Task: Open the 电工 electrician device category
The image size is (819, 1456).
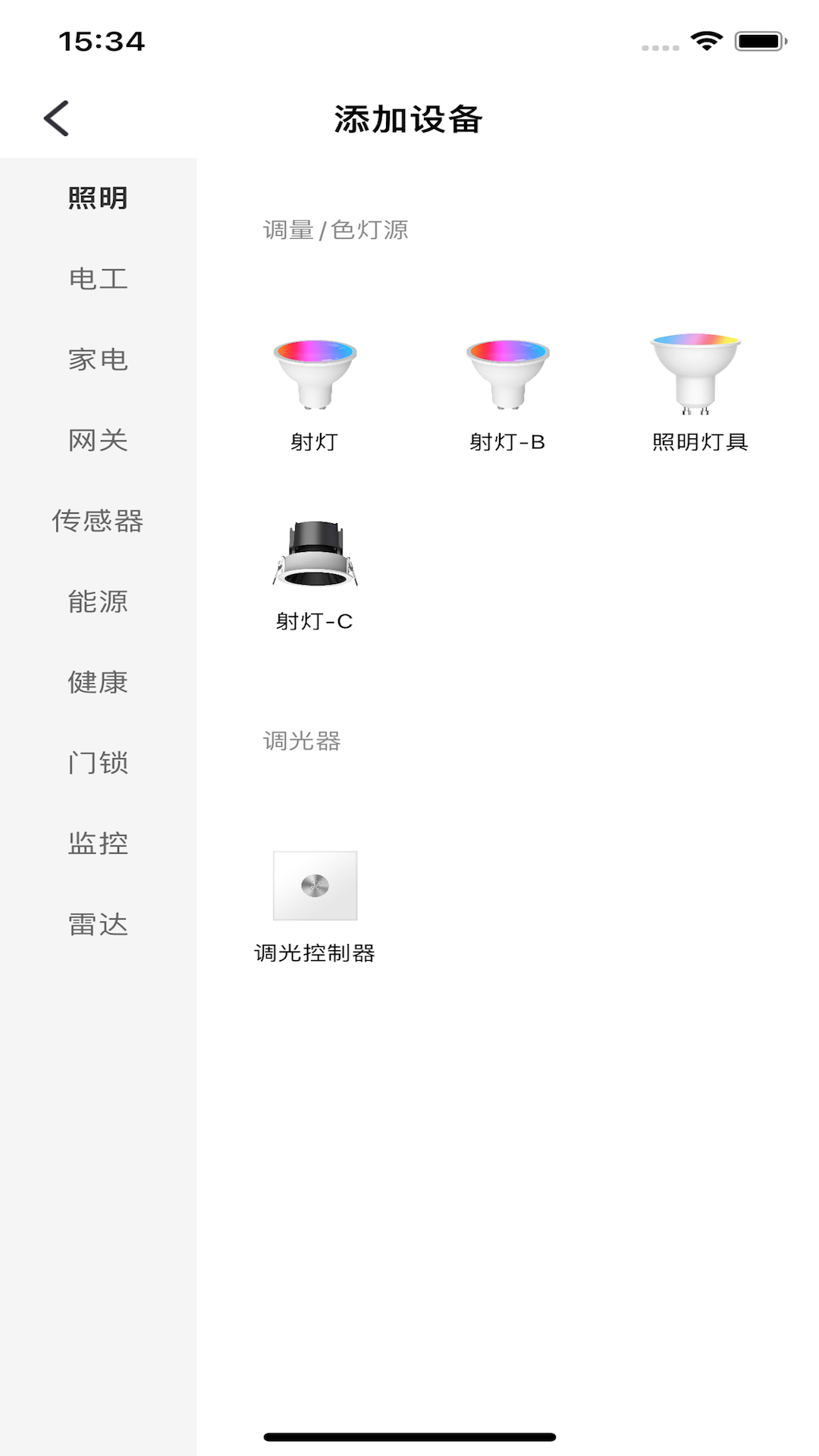Action: click(98, 280)
